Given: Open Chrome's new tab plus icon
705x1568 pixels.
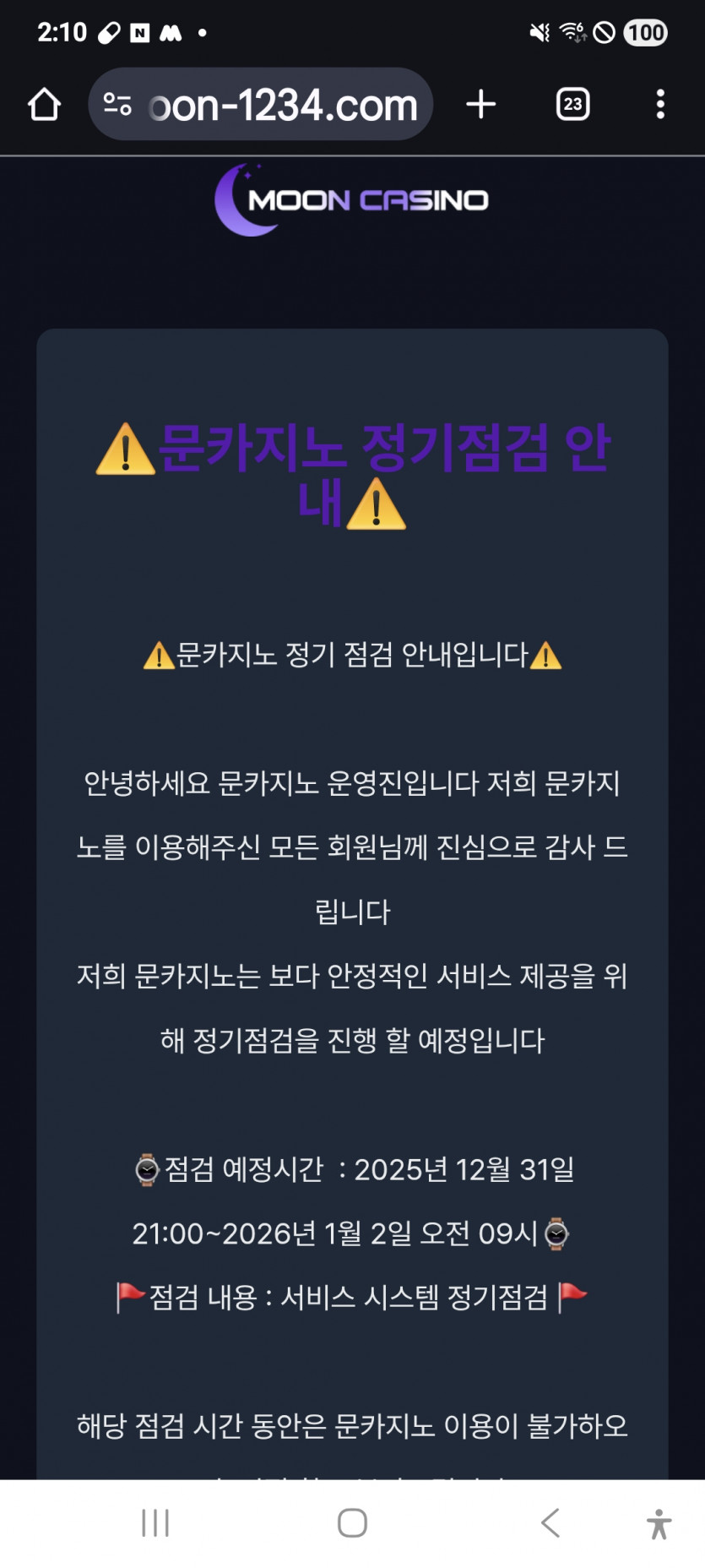Looking at the screenshot, I should (480, 104).
